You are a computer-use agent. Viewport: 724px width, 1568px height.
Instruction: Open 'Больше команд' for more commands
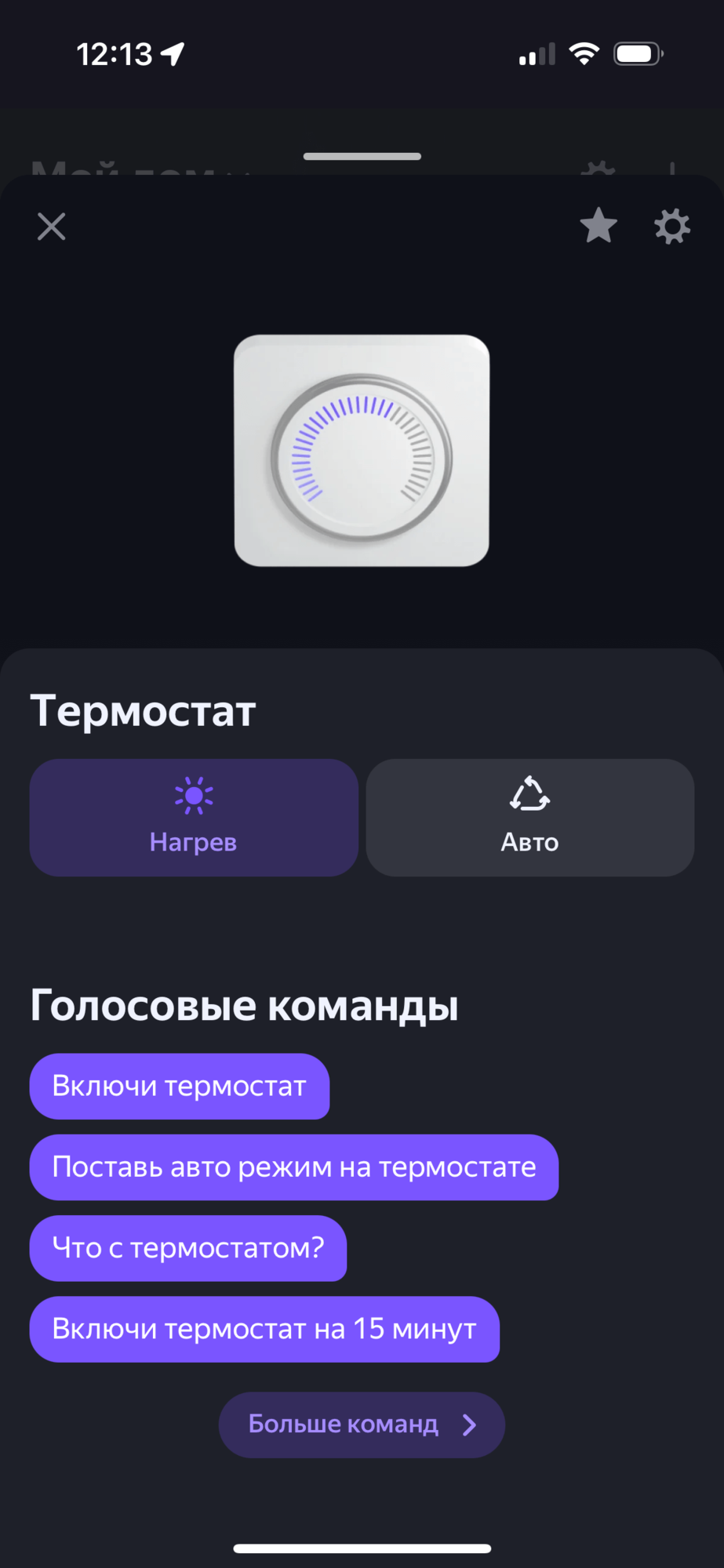(362, 1425)
